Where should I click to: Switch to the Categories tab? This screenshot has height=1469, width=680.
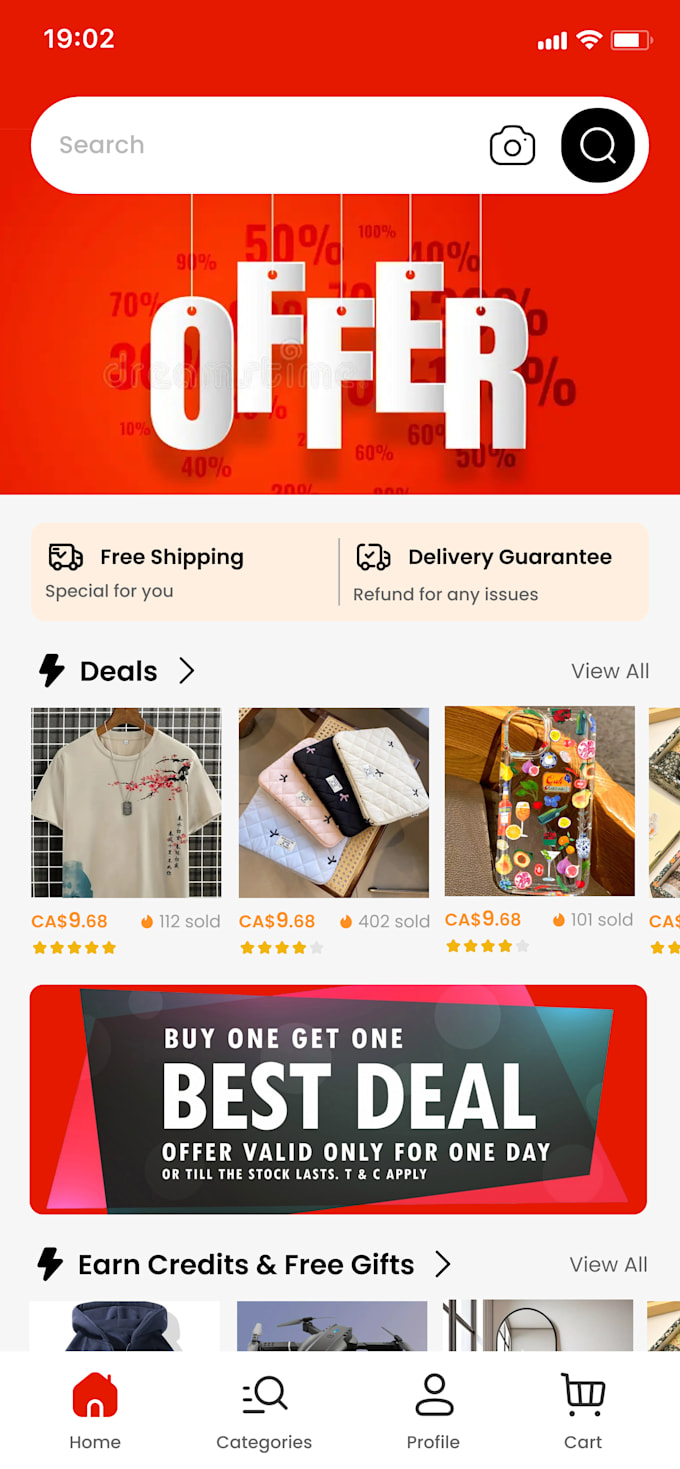(264, 1411)
